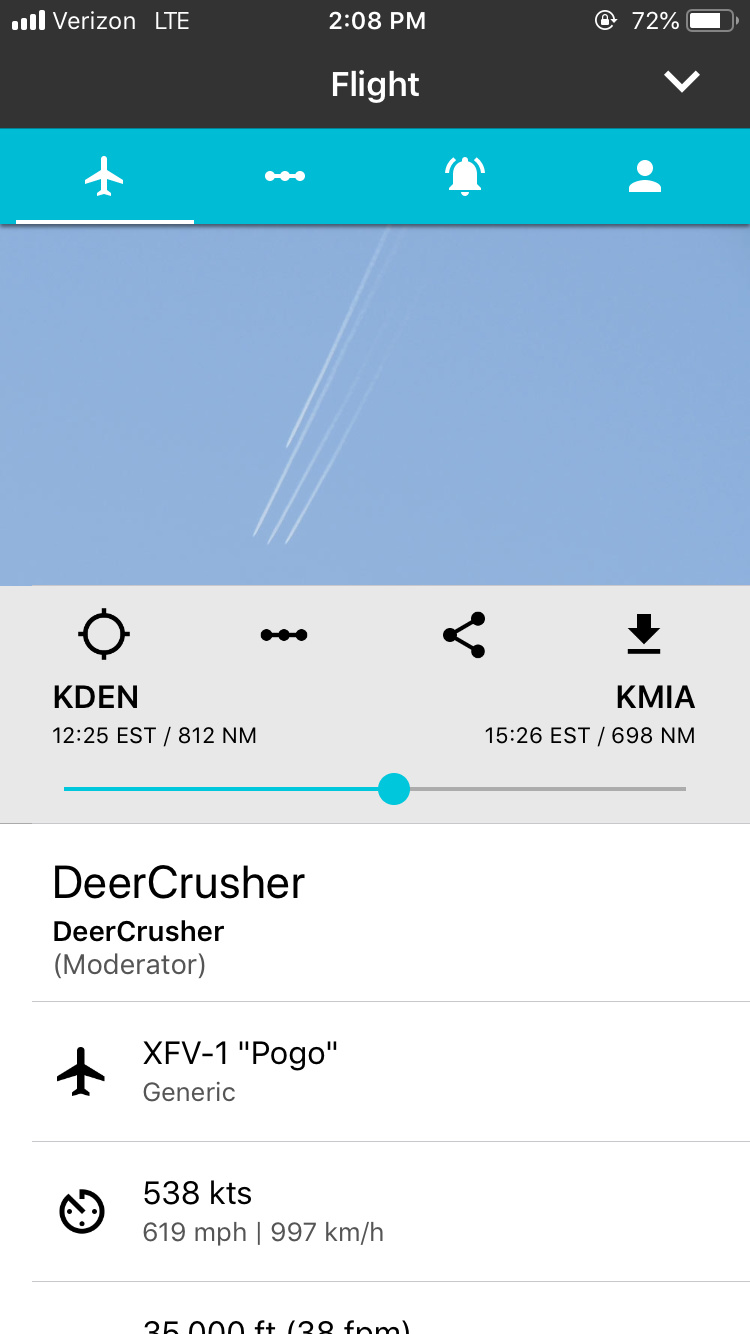This screenshot has height=1334, width=750.
Task: Tap the flight progress slider
Action: point(394,789)
